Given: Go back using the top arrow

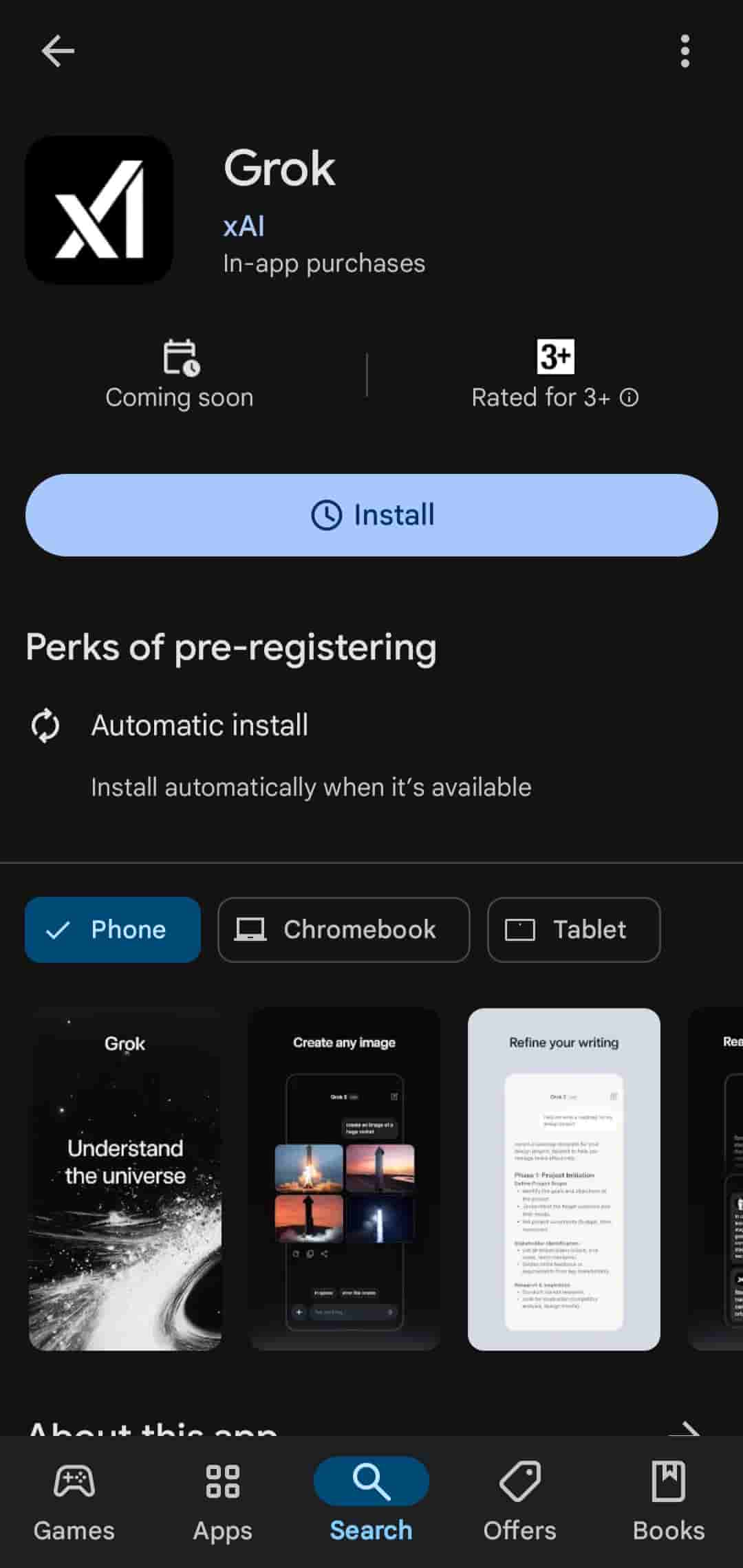Looking at the screenshot, I should (x=58, y=51).
